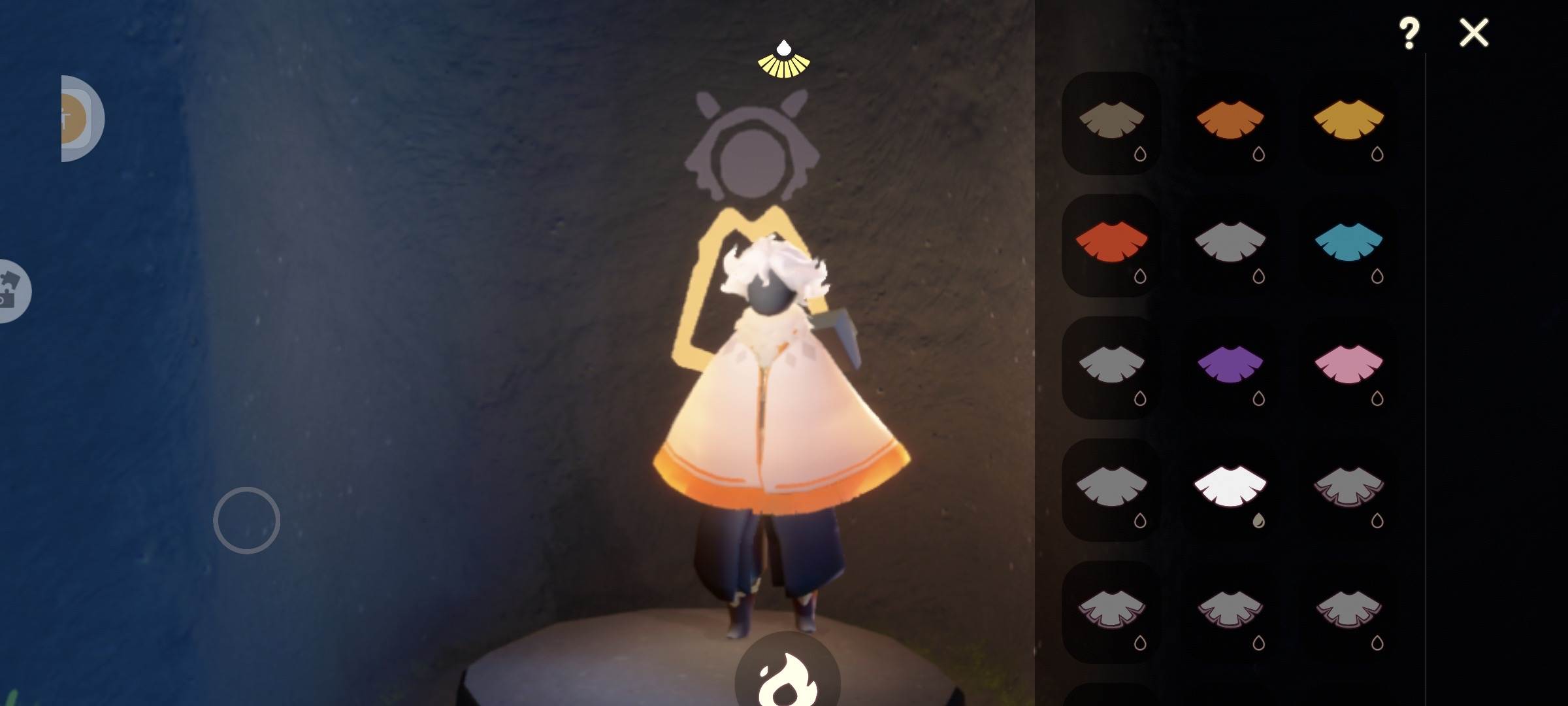Close the cape selection panel

[x=1474, y=33]
